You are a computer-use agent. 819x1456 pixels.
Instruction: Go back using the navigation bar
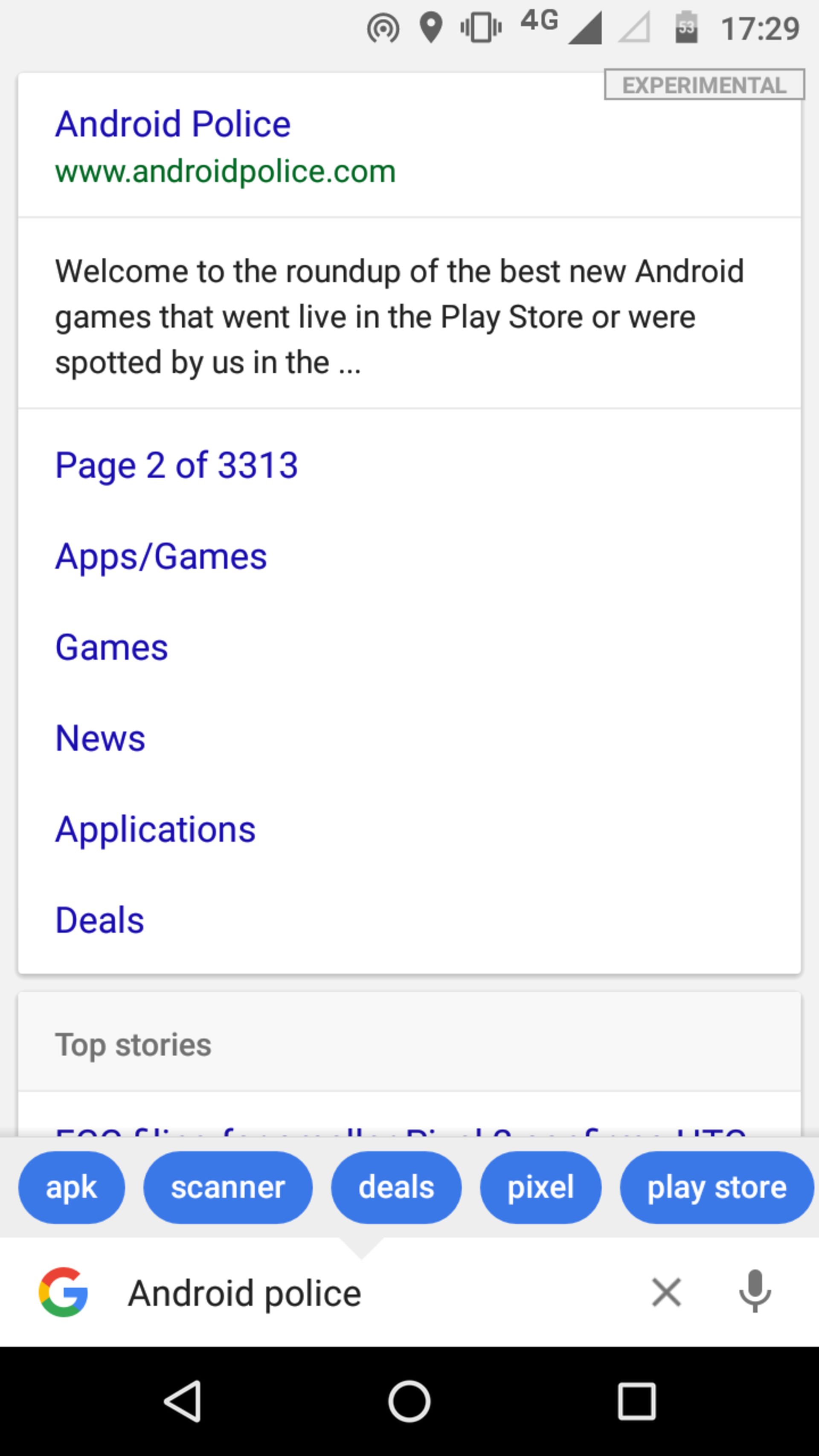pyautogui.click(x=183, y=1401)
